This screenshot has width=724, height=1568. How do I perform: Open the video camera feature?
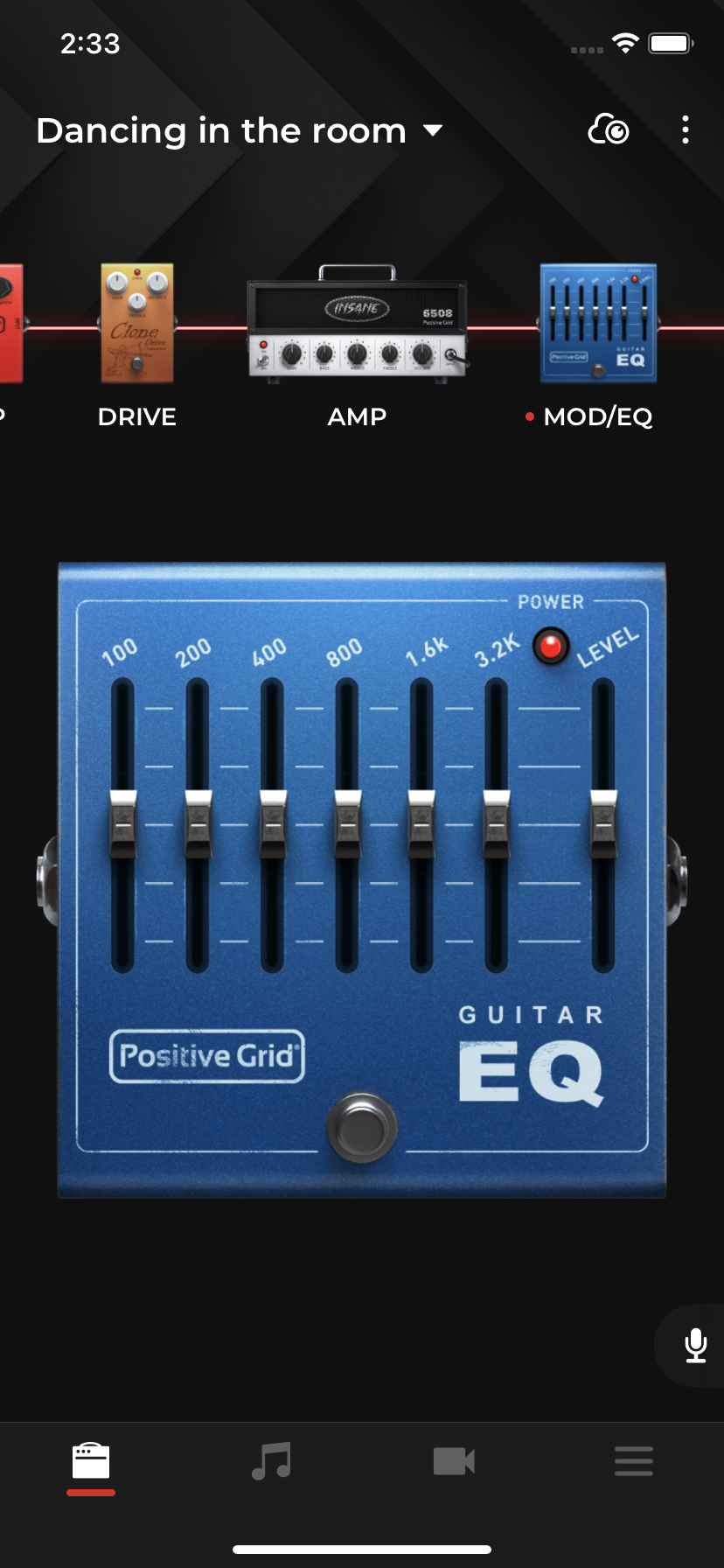pyautogui.click(x=453, y=1461)
